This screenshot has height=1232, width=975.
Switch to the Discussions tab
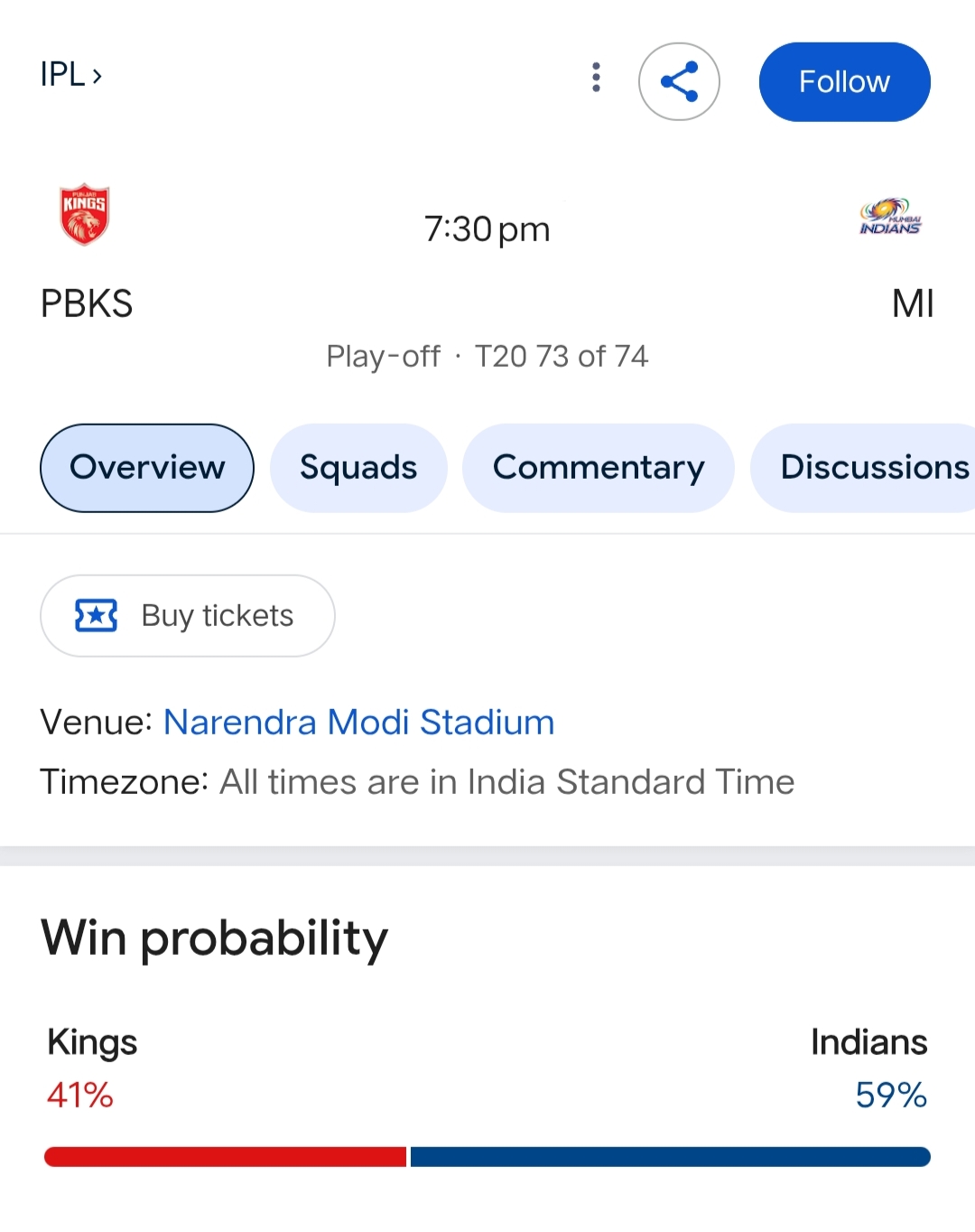[x=873, y=468]
